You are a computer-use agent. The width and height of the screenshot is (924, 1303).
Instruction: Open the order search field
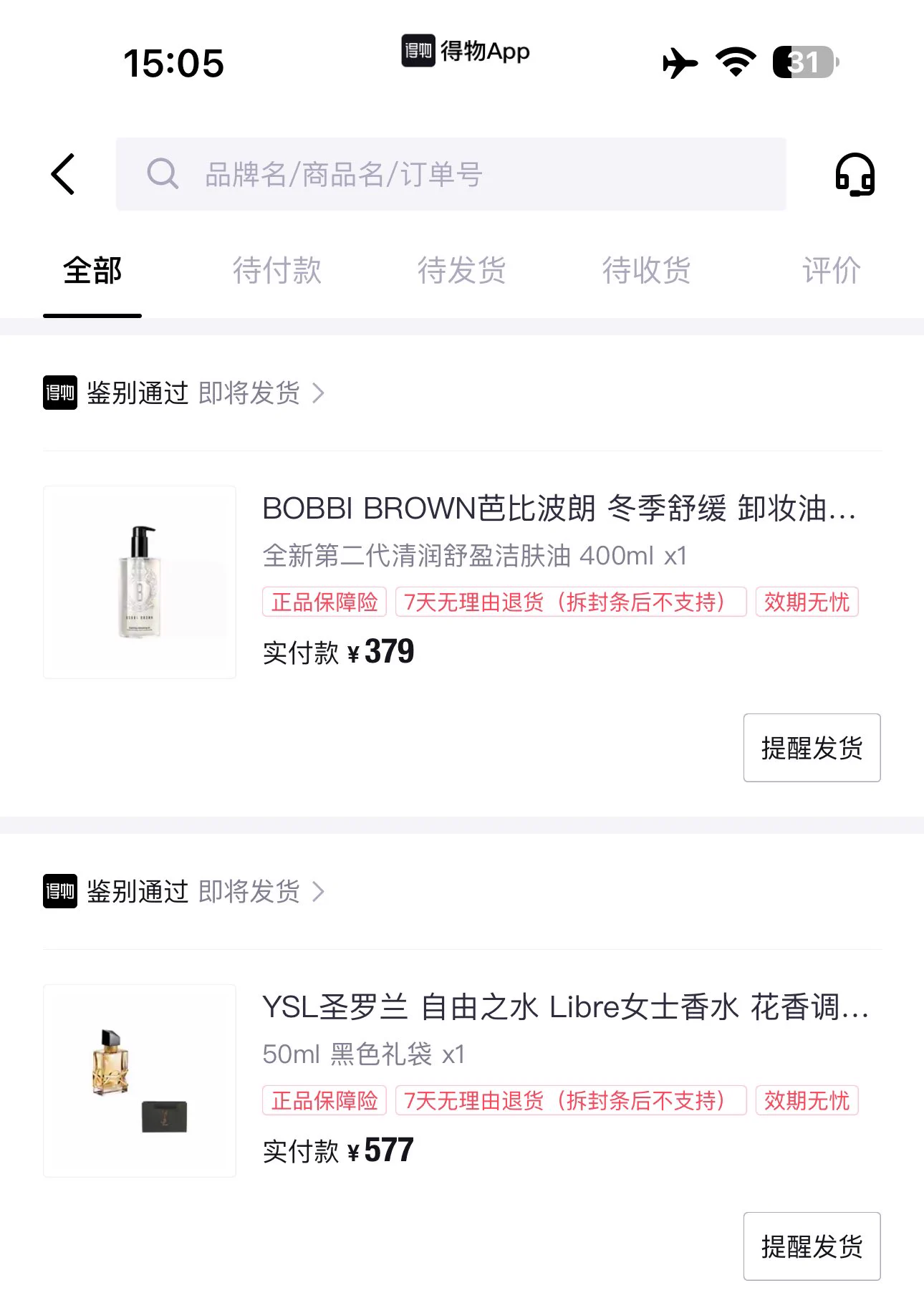point(450,174)
